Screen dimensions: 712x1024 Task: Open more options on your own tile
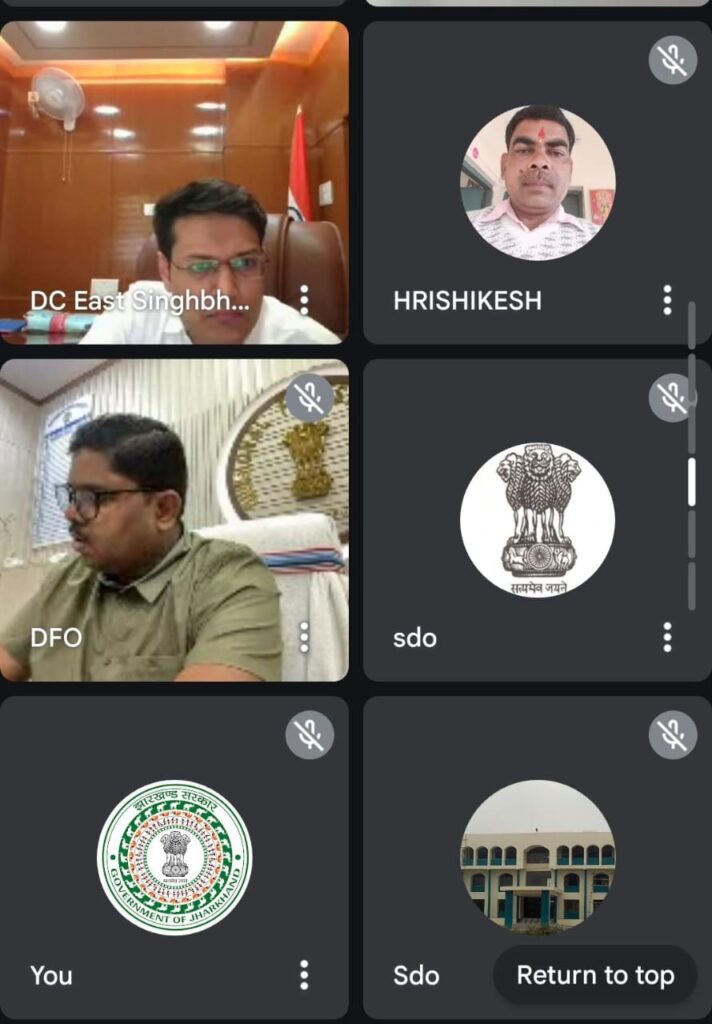(304, 975)
